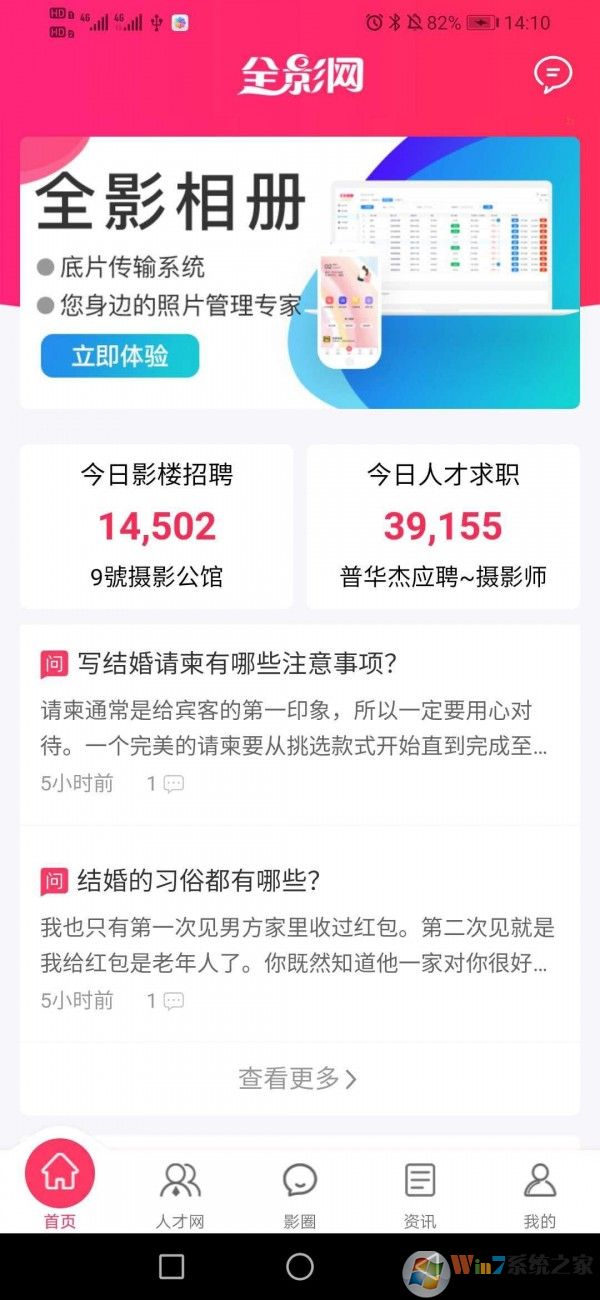Switch to the 影圈 tab
This screenshot has width=600, height=1300.
click(300, 1192)
